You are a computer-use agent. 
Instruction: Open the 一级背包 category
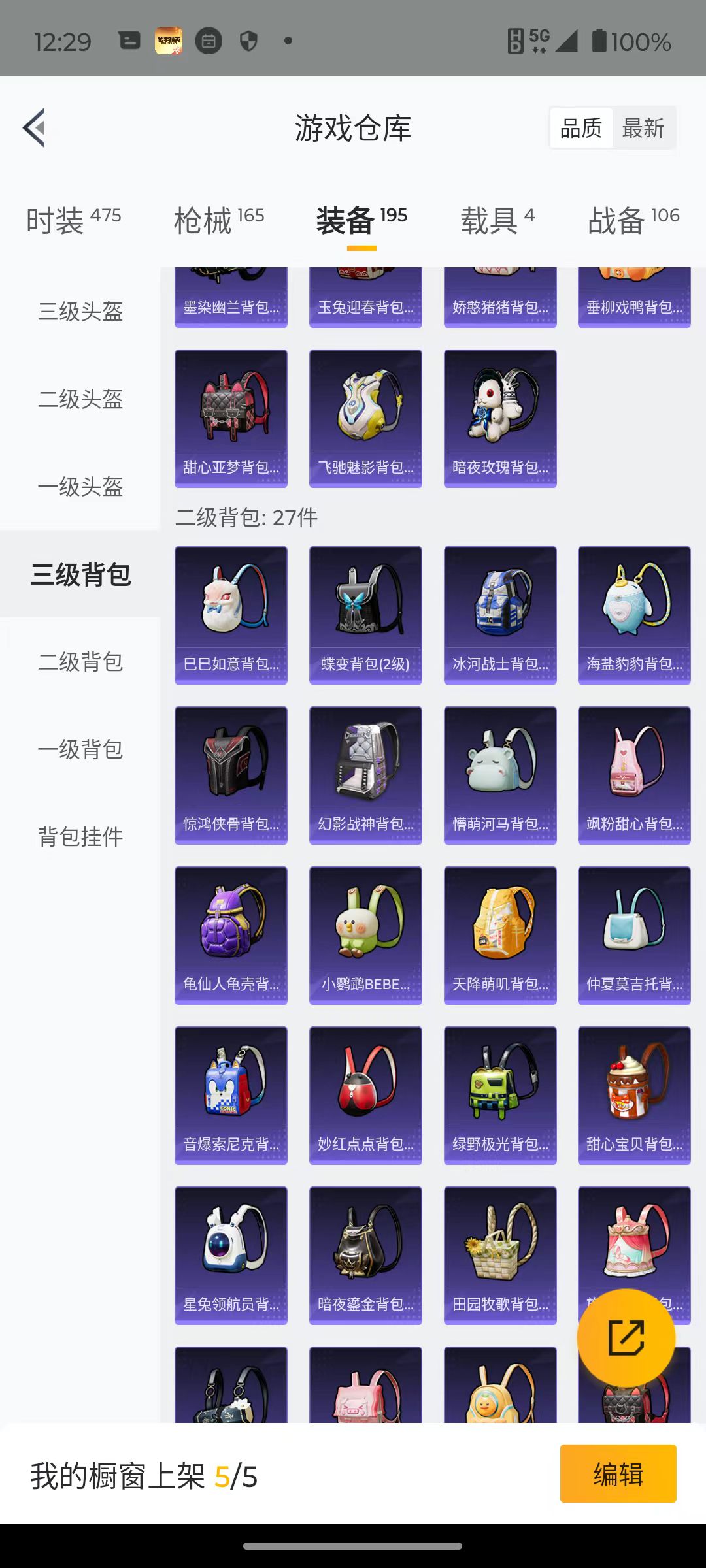coord(80,749)
